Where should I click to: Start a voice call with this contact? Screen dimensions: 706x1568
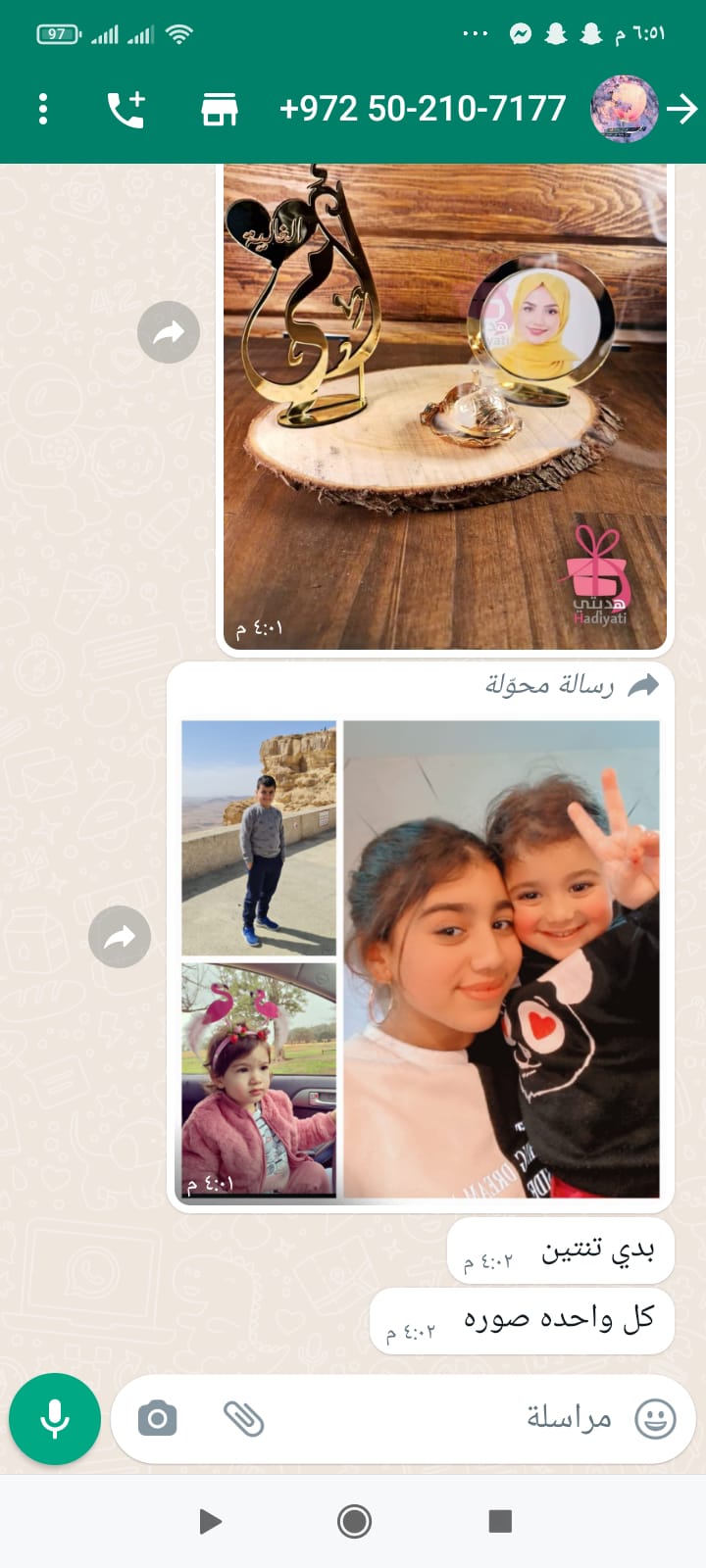click(126, 109)
